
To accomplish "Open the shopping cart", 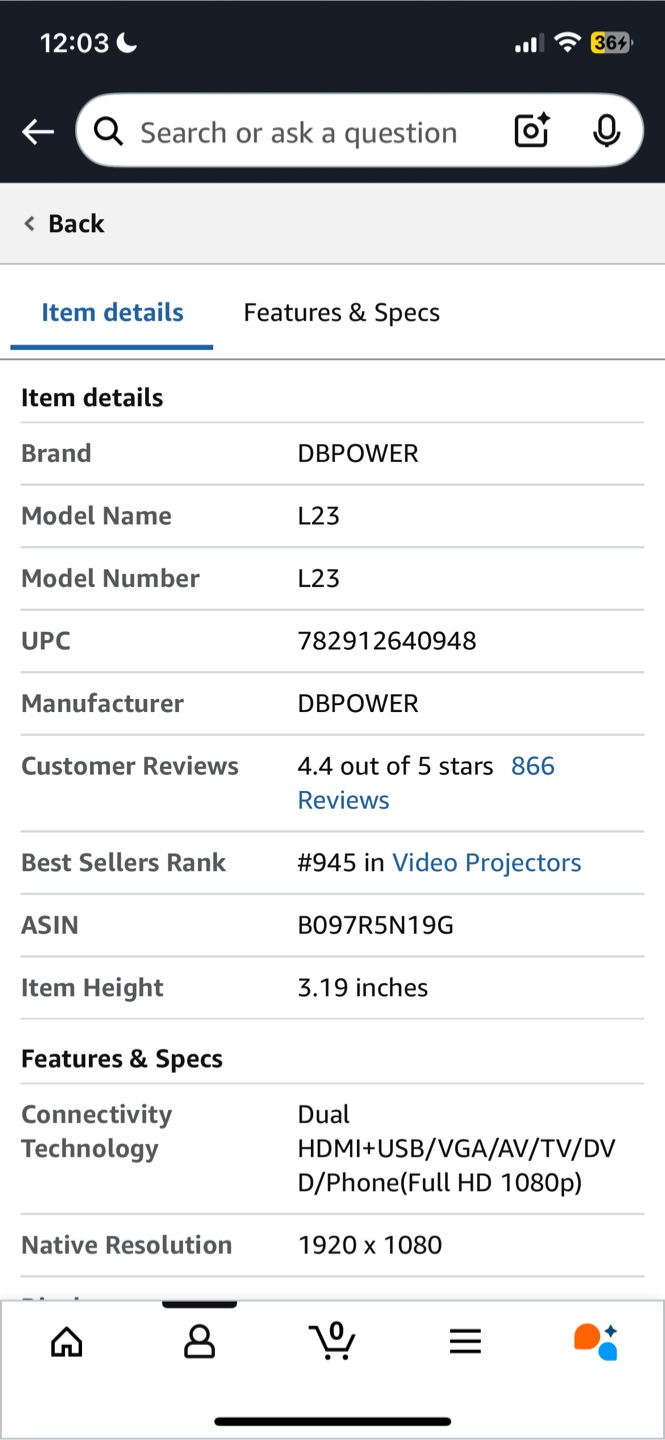I will click(x=332, y=1340).
